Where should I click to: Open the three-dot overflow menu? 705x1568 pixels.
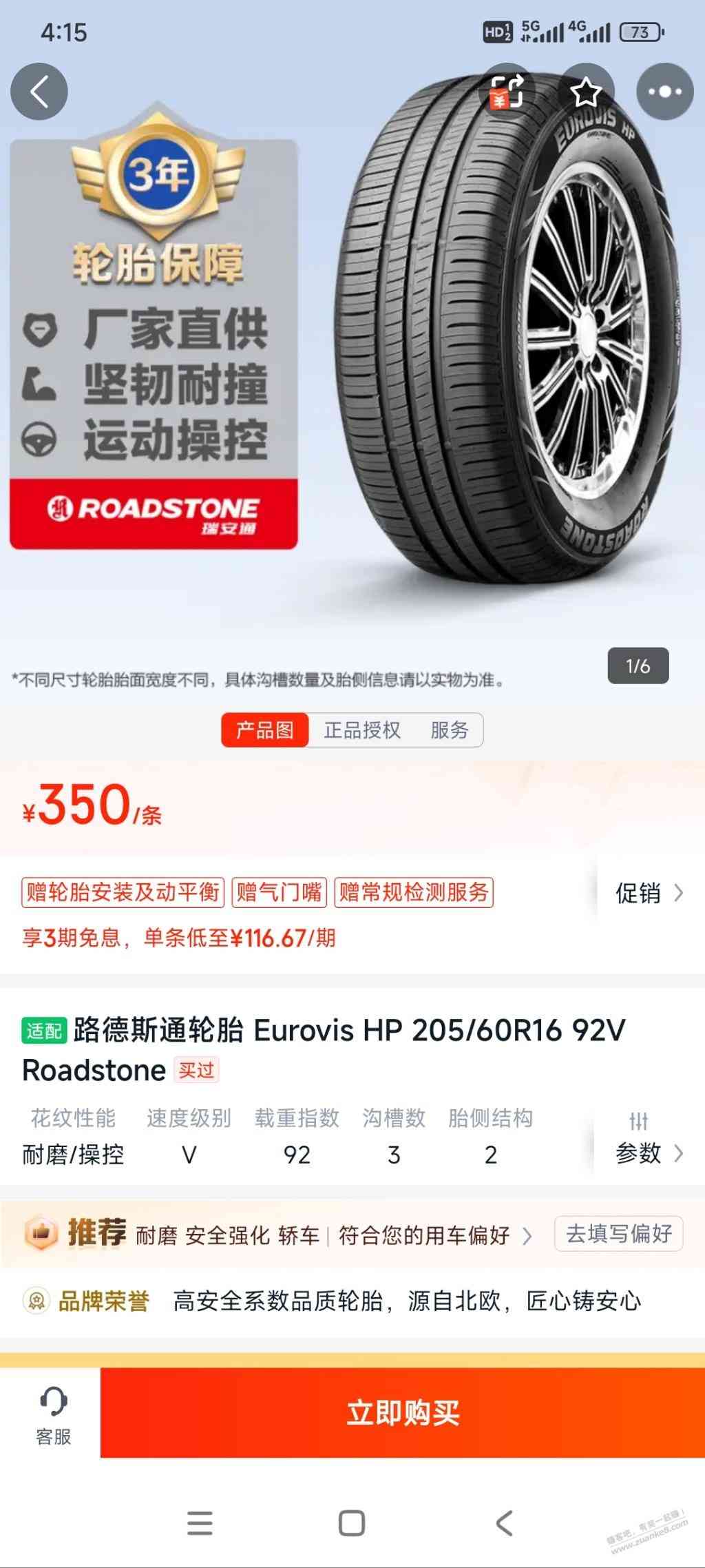coord(664,92)
